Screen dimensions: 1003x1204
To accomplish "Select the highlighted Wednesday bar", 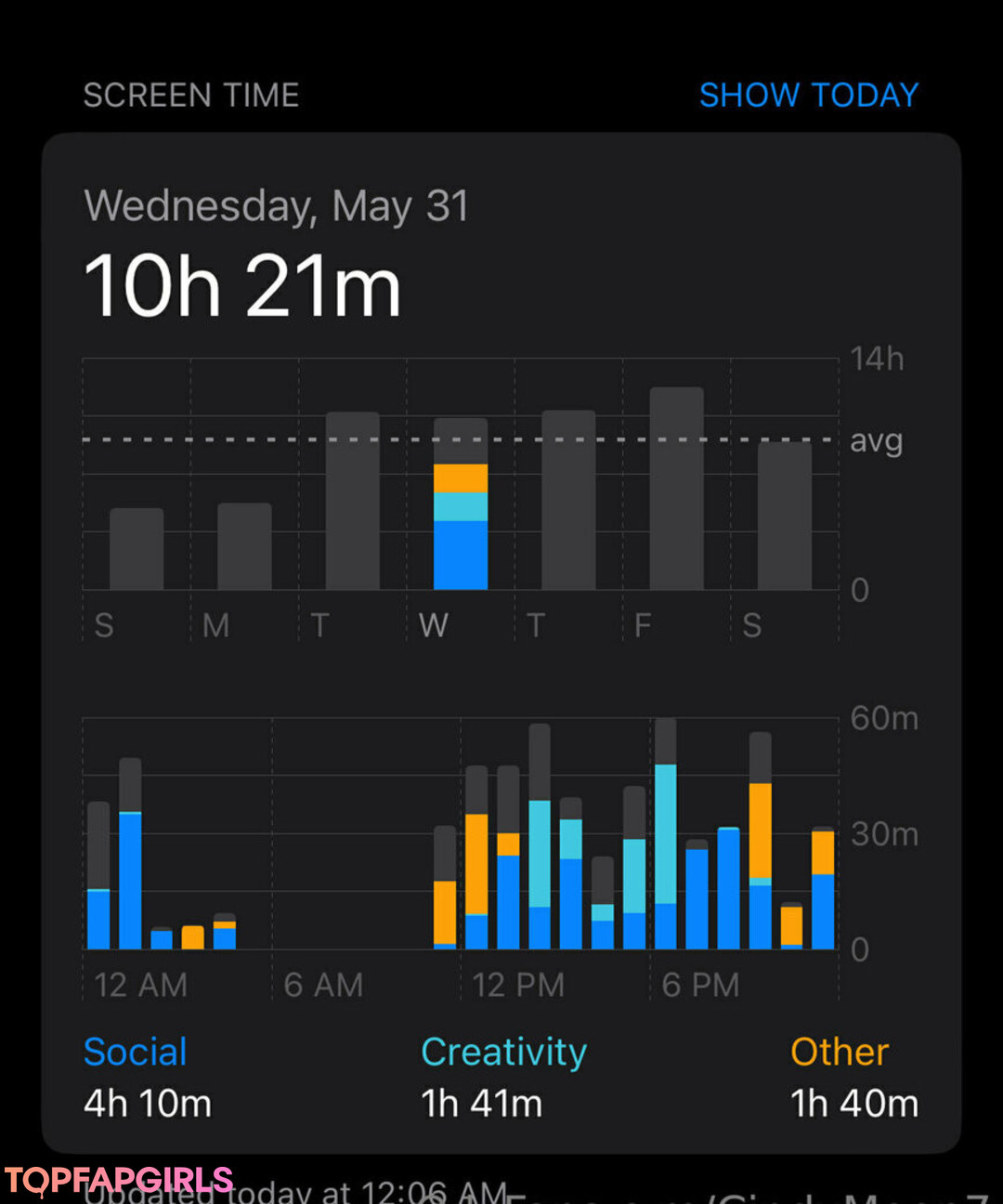I will coord(461,504).
